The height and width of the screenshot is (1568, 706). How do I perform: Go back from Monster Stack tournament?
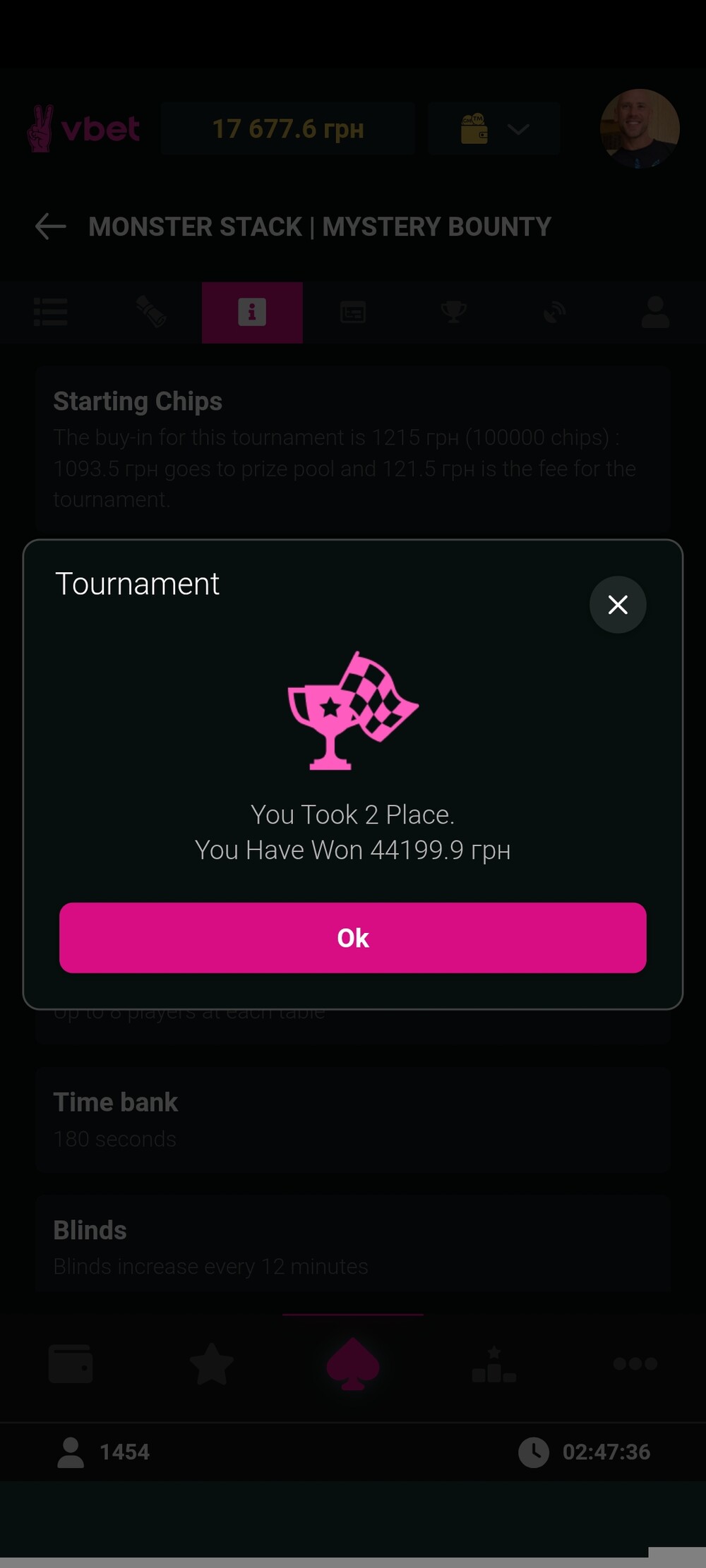[x=51, y=227]
